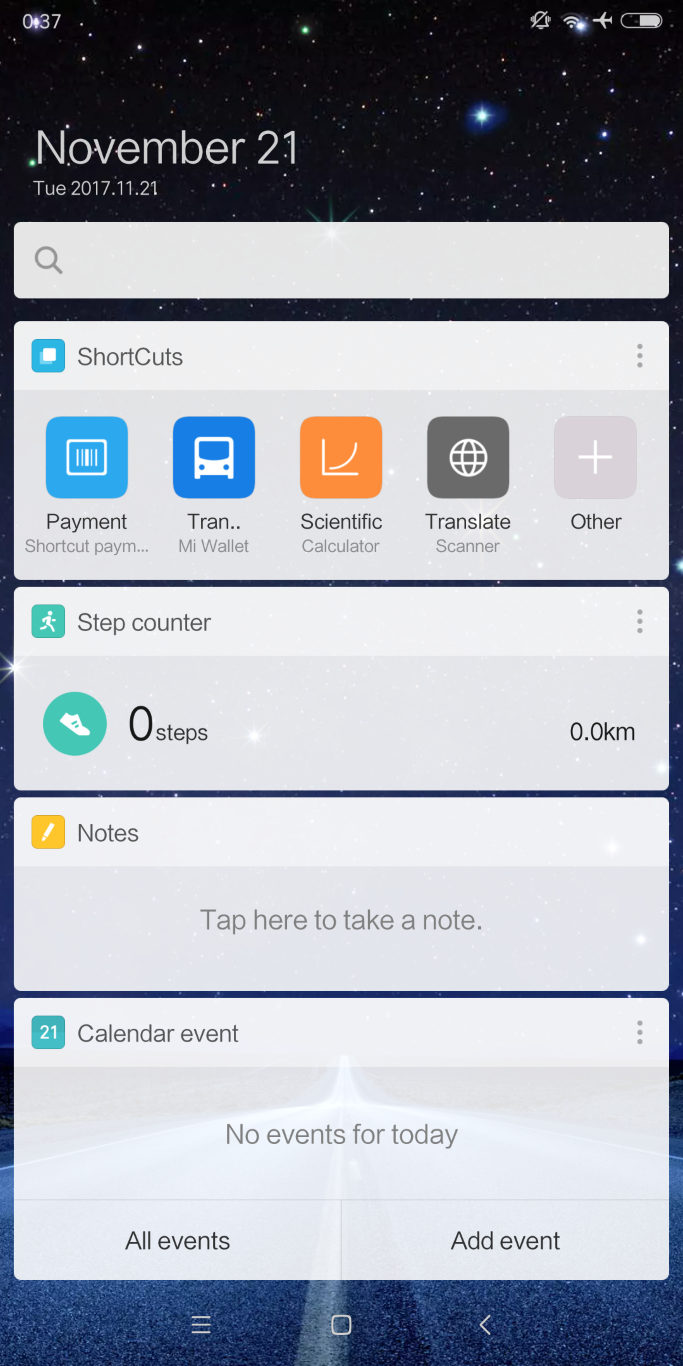Tap the system back arrow

[485, 1325]
